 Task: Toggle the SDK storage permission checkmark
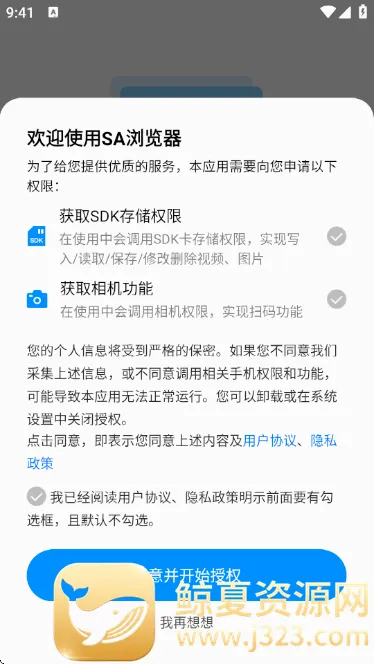tap(337, 236)
